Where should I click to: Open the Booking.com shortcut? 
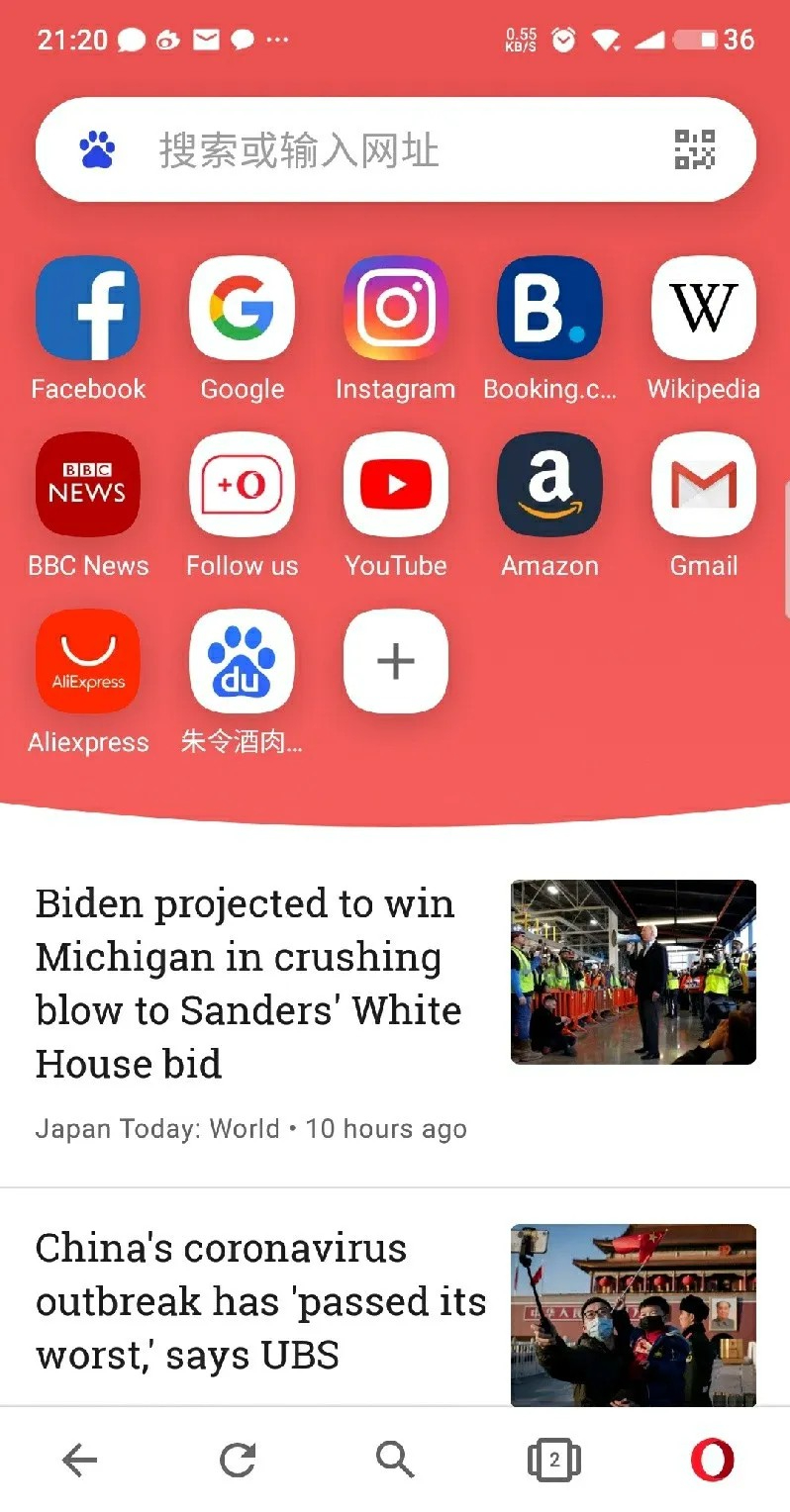coord(549,308)
